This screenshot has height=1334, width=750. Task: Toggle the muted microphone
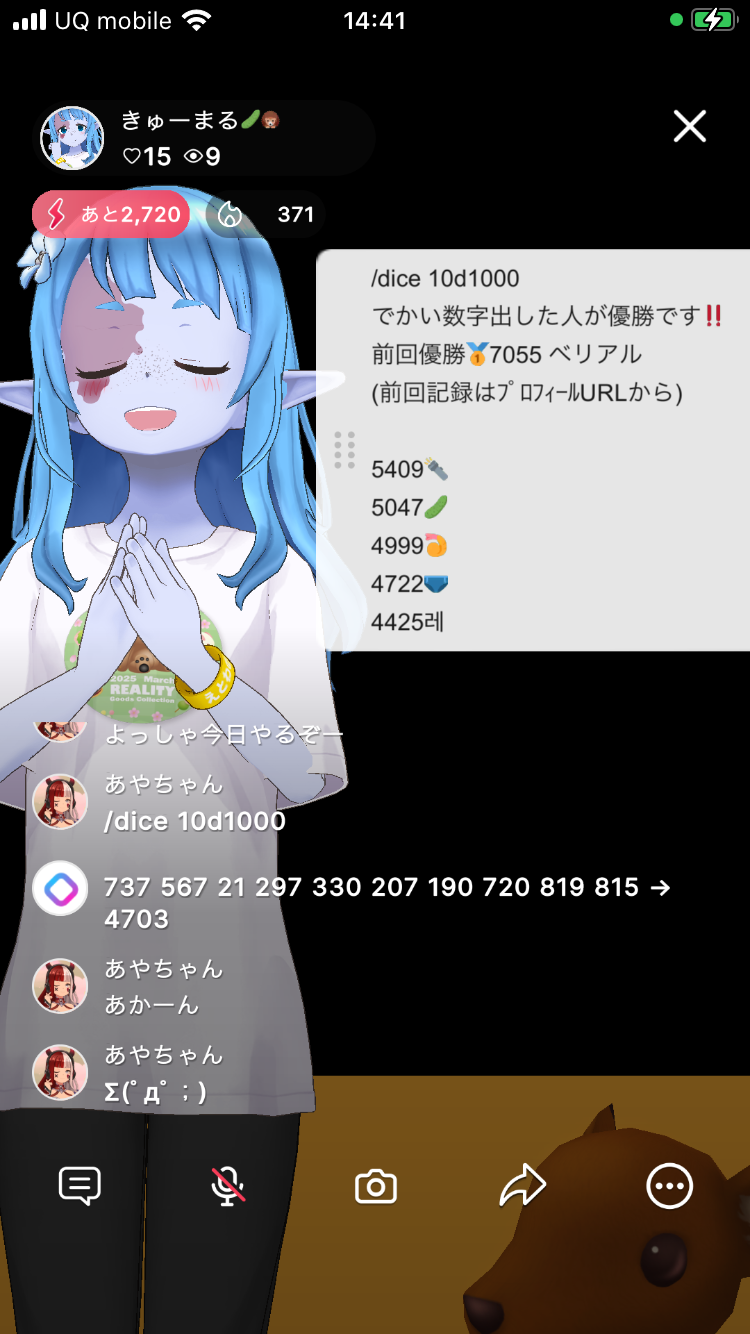pos(228,1186)
